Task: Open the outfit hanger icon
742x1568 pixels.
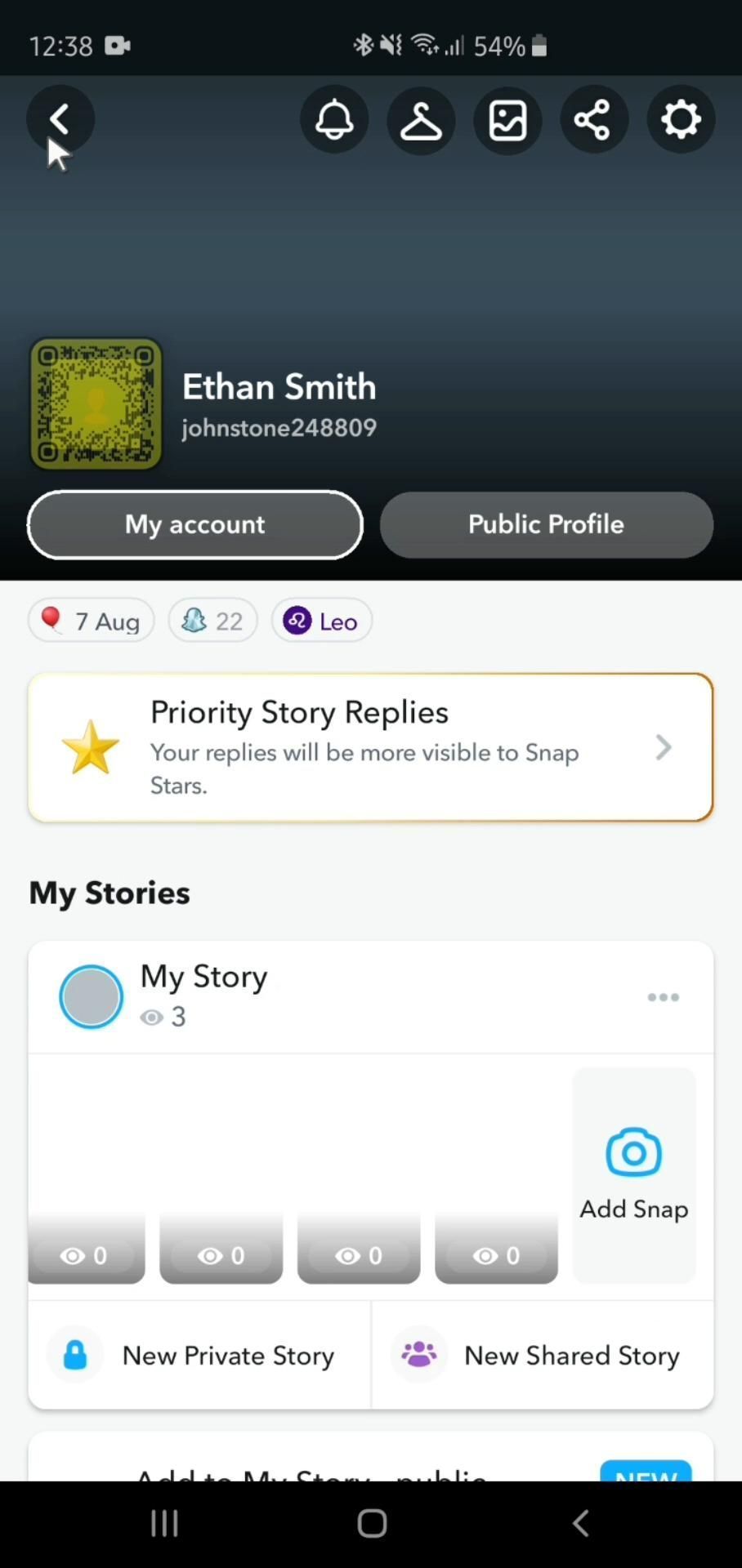Action: (421, 120)
